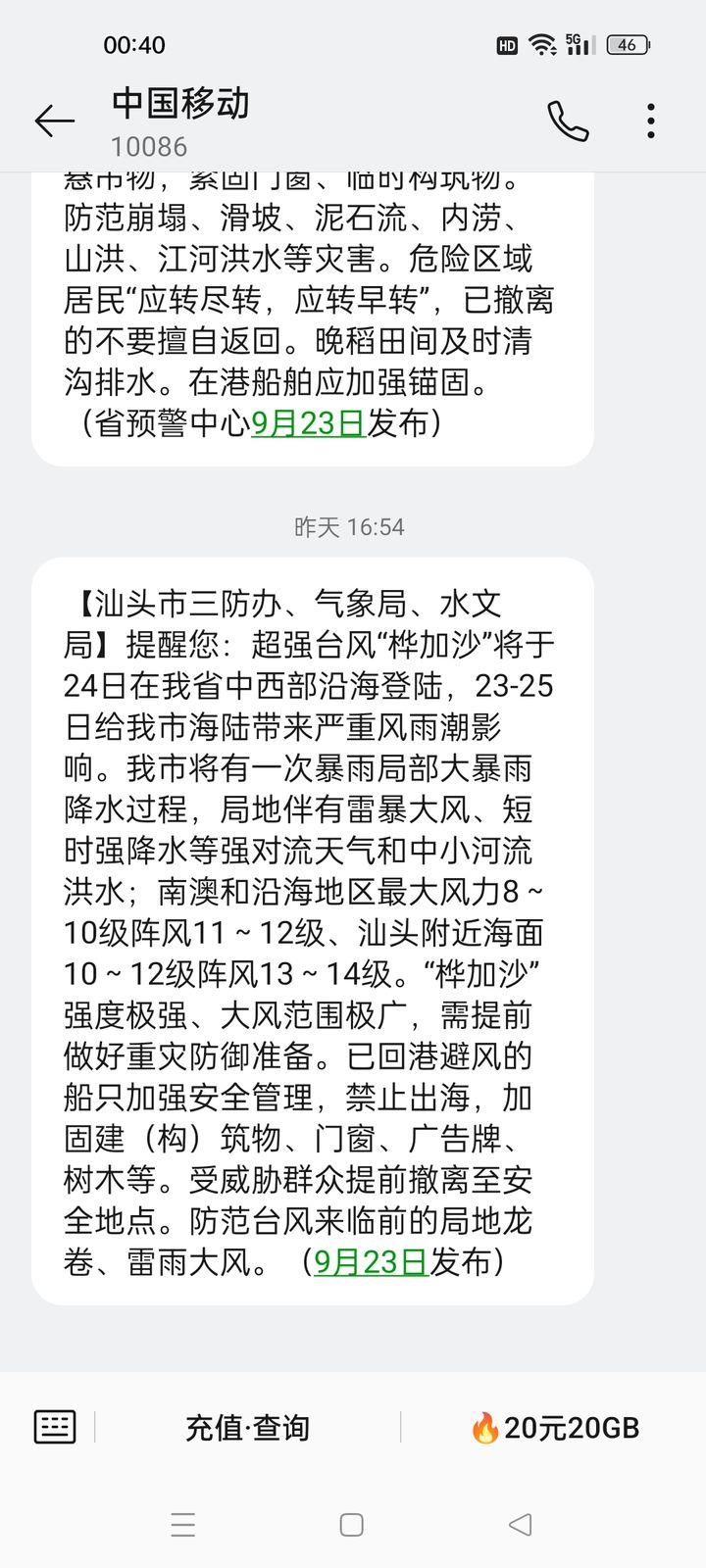Image resolution: width=706 pixels, height=1568 pixels.
Task: Go back using the top arrow
Action: (x=55, y=121)
